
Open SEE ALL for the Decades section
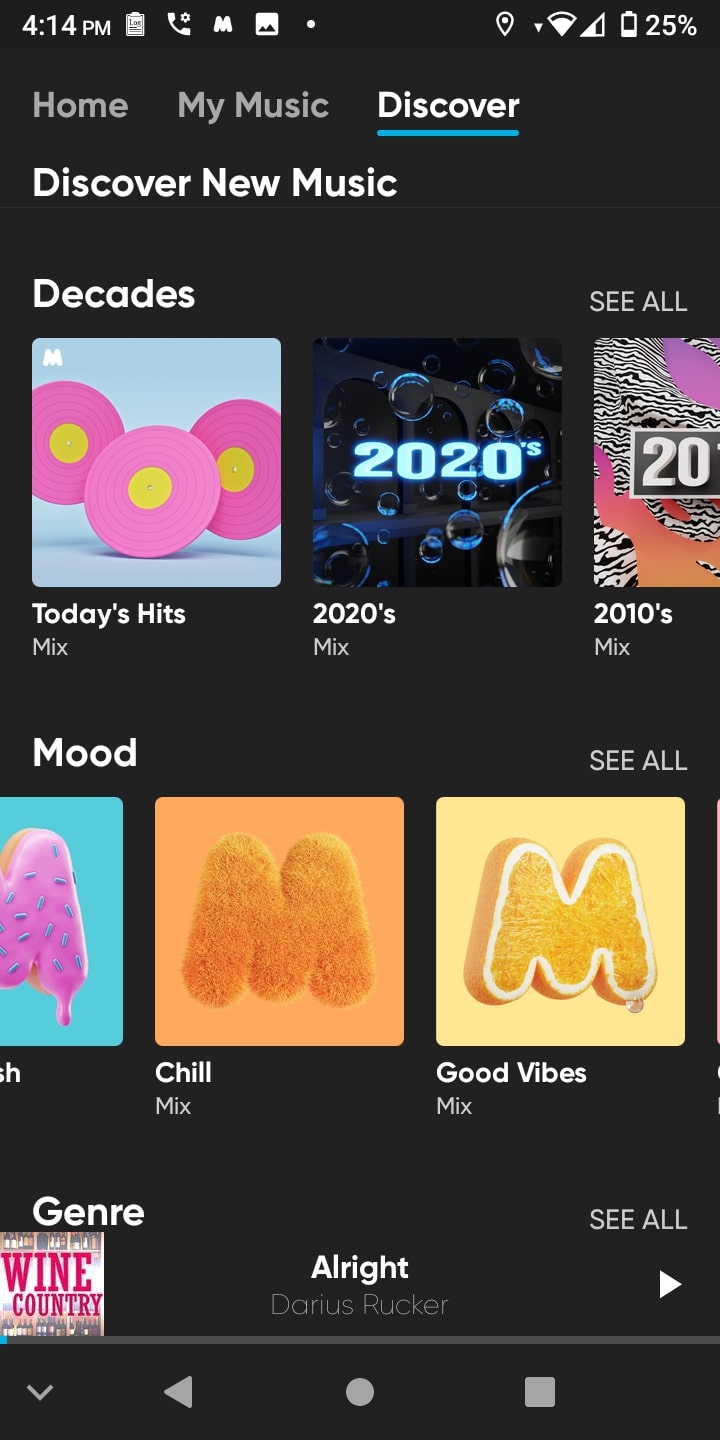tap(638, 301)
